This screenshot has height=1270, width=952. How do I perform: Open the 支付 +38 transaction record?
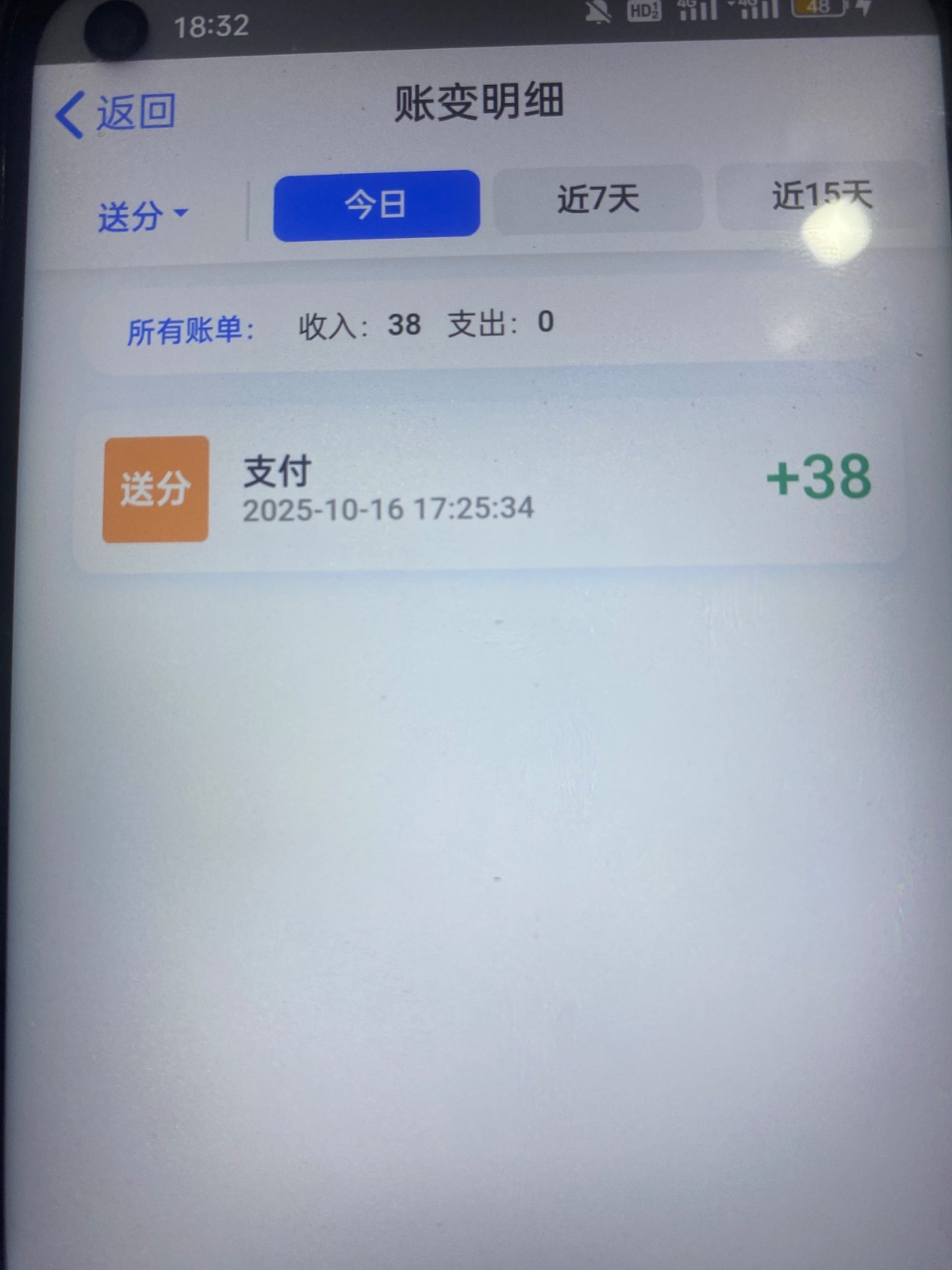(488, 490)
